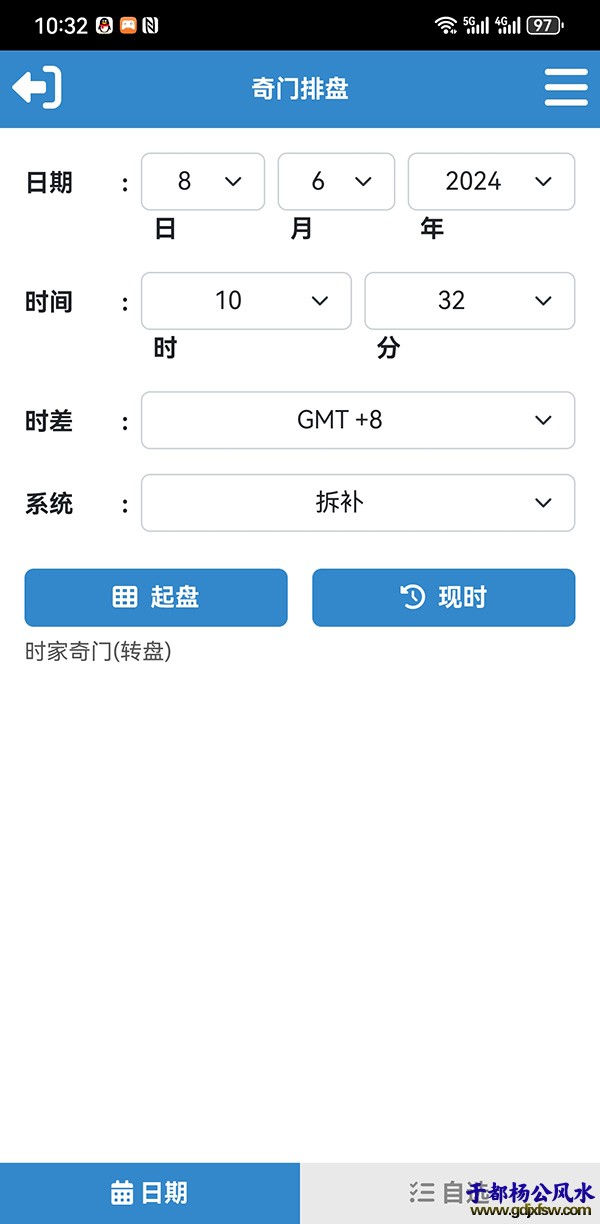The height and width of the screenshot is (1224, 600).
Task: Select the hour dropdown showing 10
Action: click(x=246, y=301)
